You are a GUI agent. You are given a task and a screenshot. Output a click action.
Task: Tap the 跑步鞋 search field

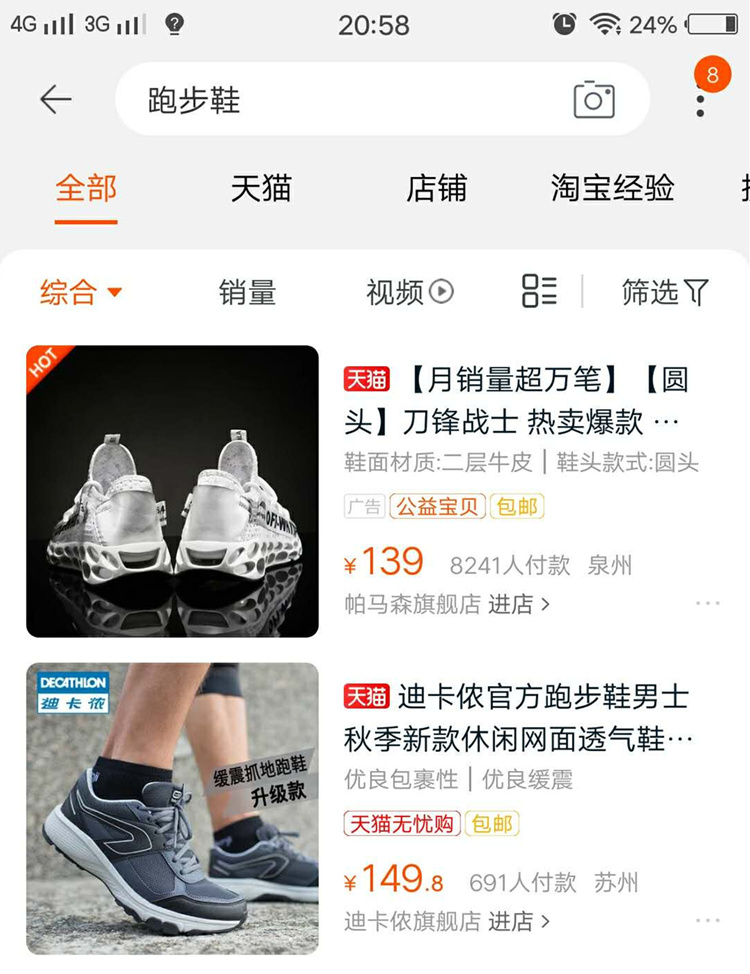pyautogui.click(x=340, y=100)
